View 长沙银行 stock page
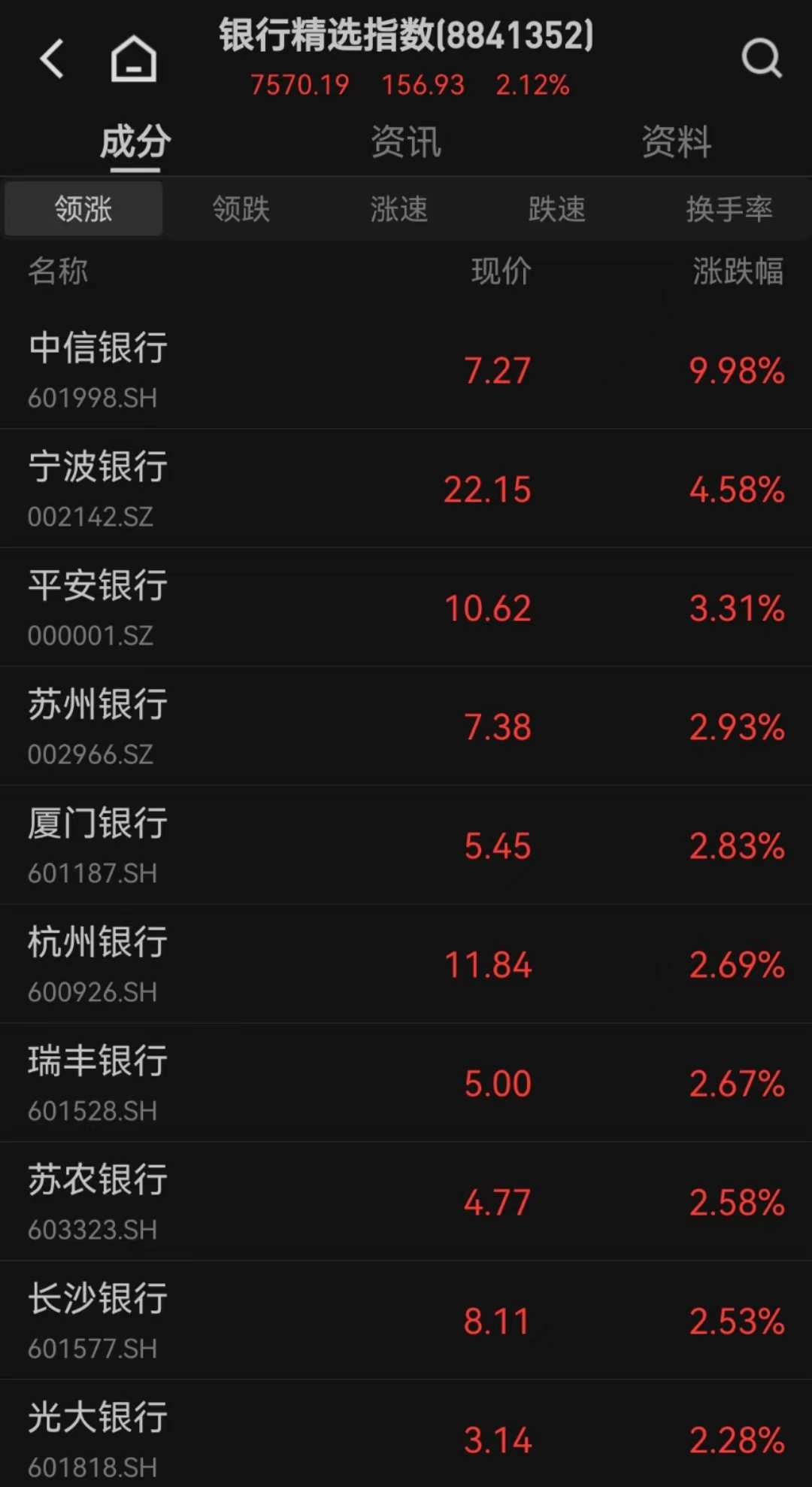 (x=406, y=1321)
